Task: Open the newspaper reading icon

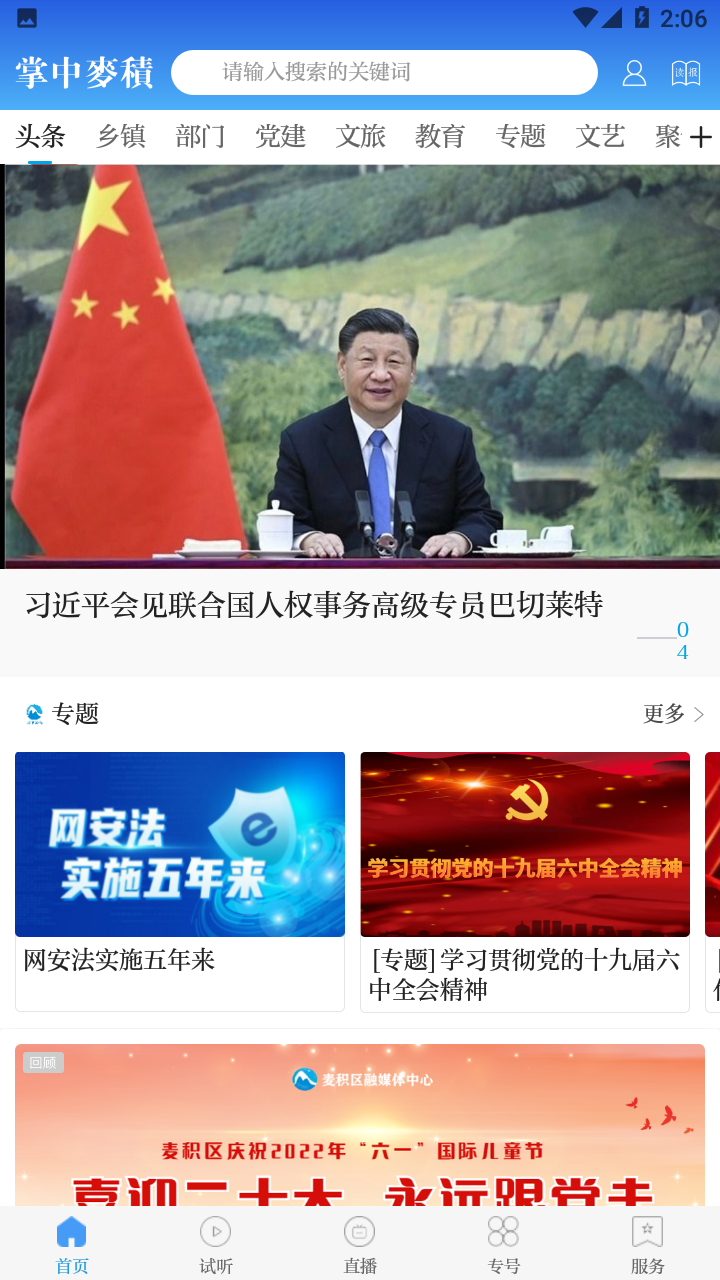Action: (x=686, y=73)
